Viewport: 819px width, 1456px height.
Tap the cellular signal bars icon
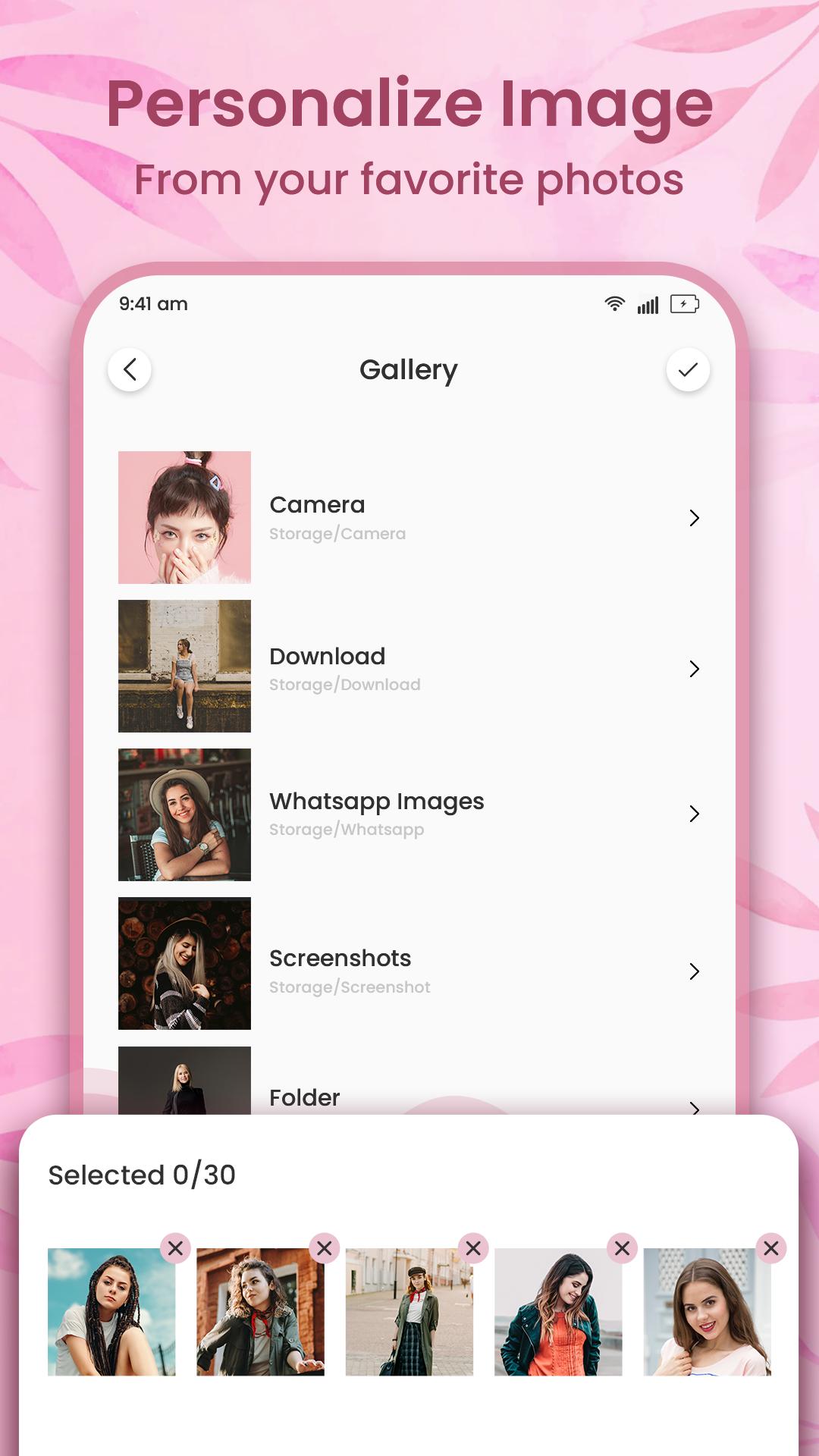click(648, 303)
